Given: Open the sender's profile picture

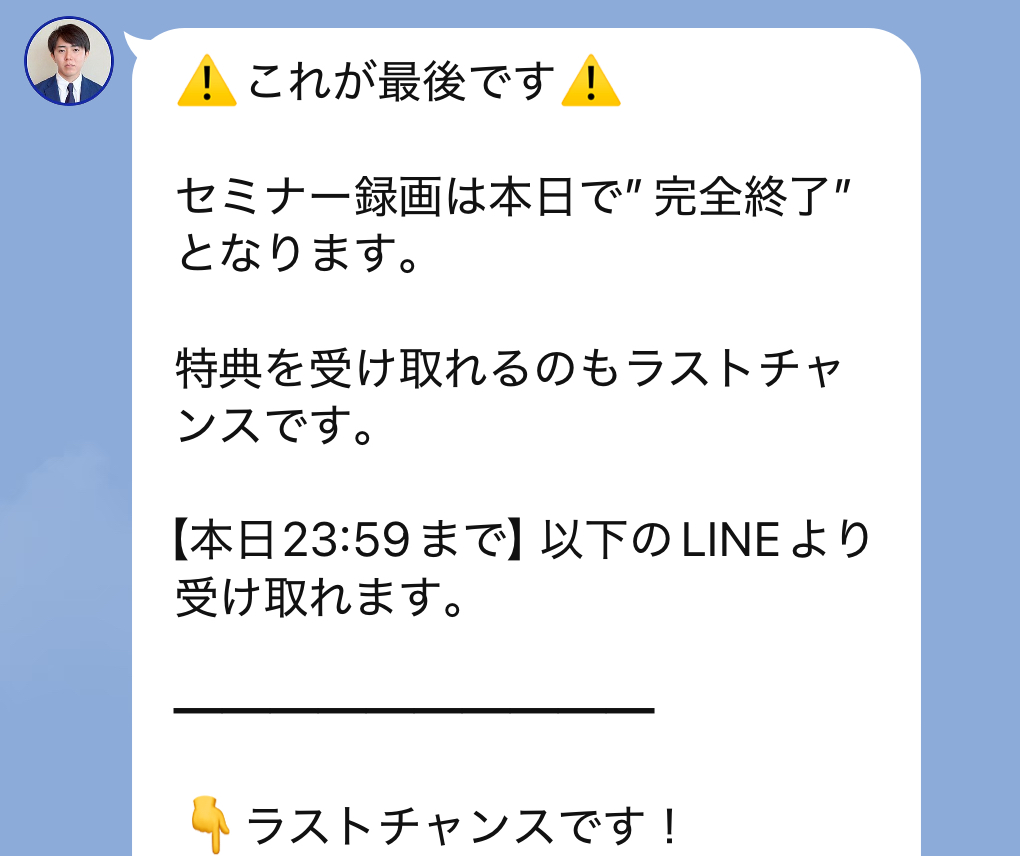Looking at the screenshot, I should click(69, 62).
